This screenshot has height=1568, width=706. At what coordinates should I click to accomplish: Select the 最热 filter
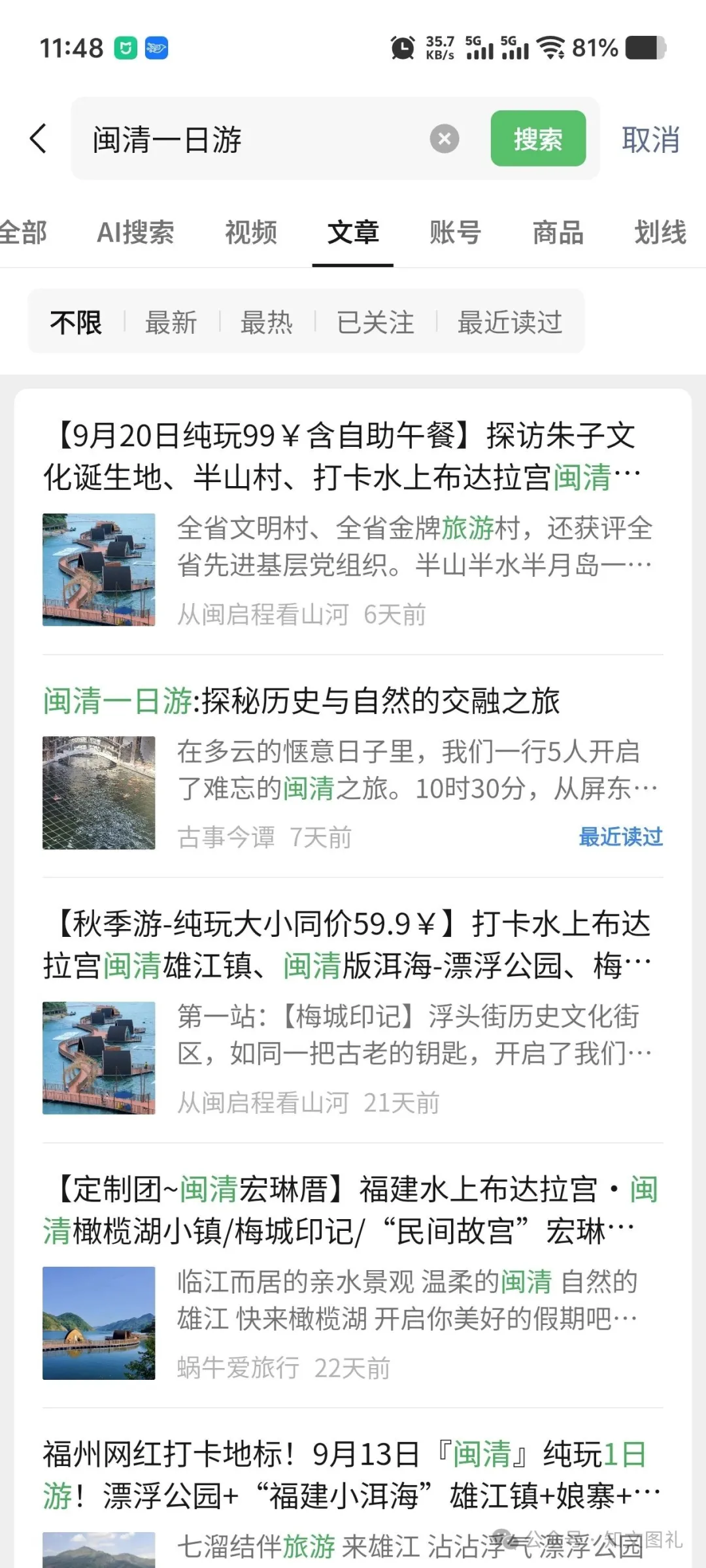coord(266,322)
